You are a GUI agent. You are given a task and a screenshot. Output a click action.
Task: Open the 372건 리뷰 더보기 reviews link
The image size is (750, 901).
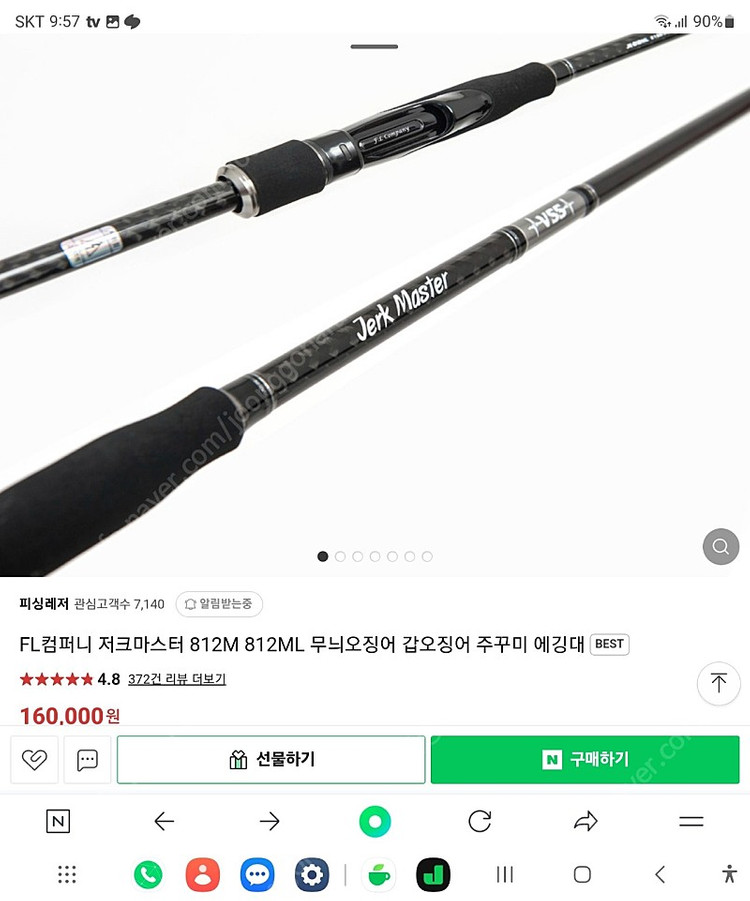click(177, 678)
